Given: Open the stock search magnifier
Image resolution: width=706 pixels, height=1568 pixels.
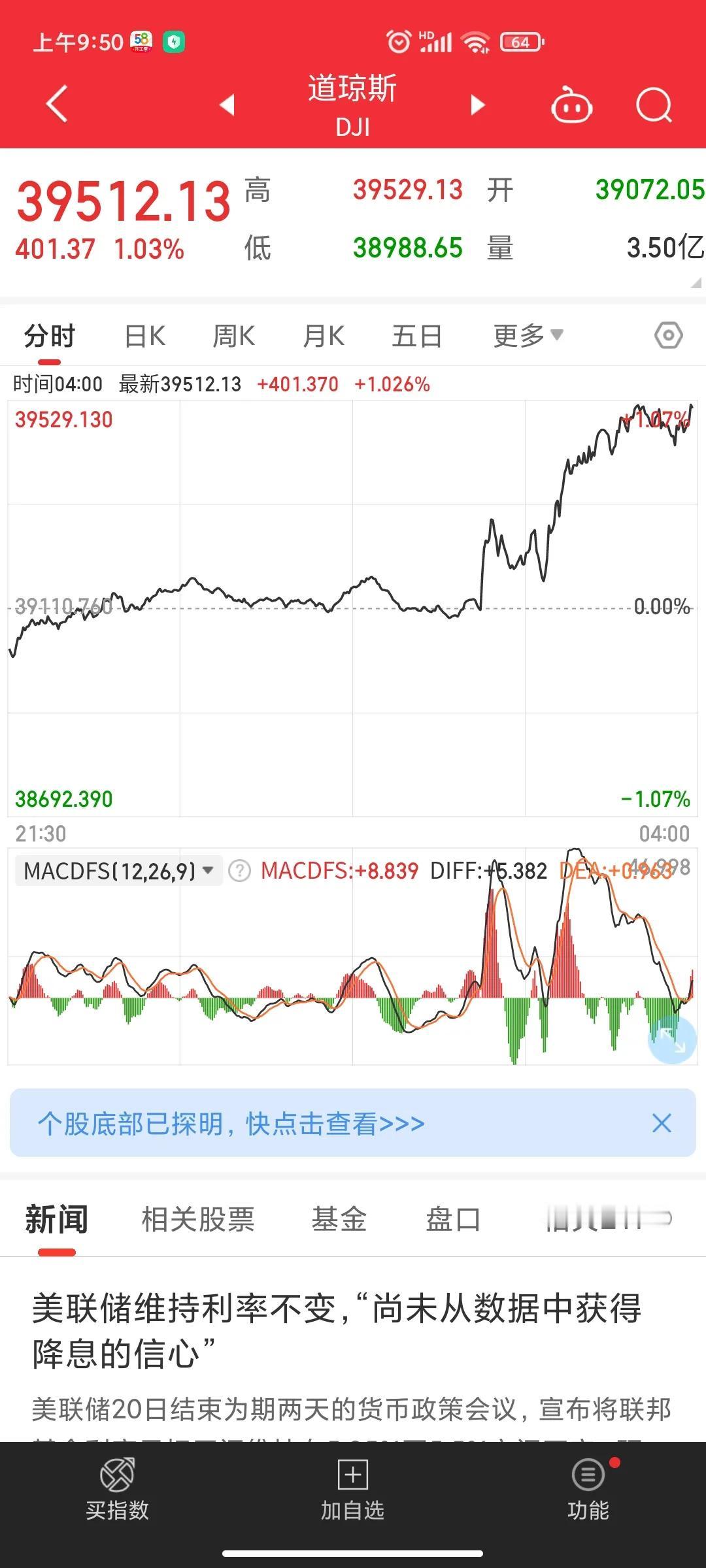Looking at the screenshot, I should (654, 105).
